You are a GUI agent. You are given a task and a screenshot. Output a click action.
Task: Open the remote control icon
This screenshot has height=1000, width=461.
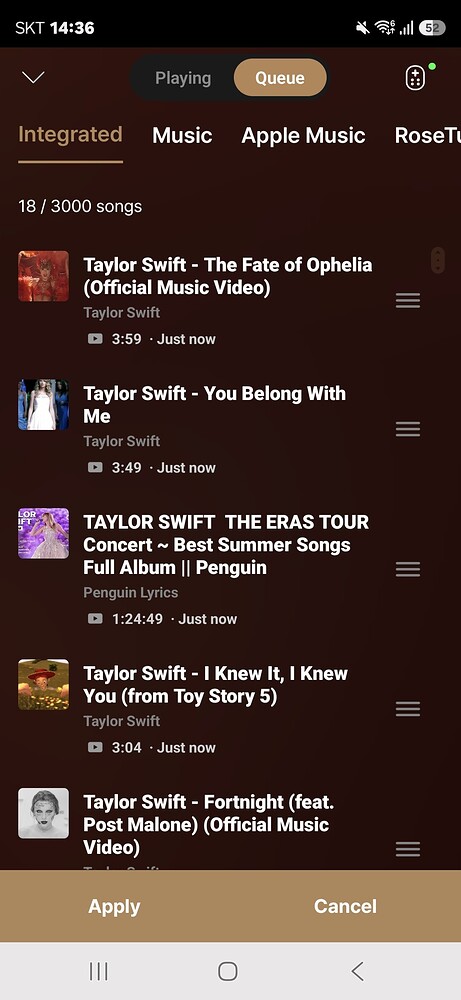click(x=415, y=78)
